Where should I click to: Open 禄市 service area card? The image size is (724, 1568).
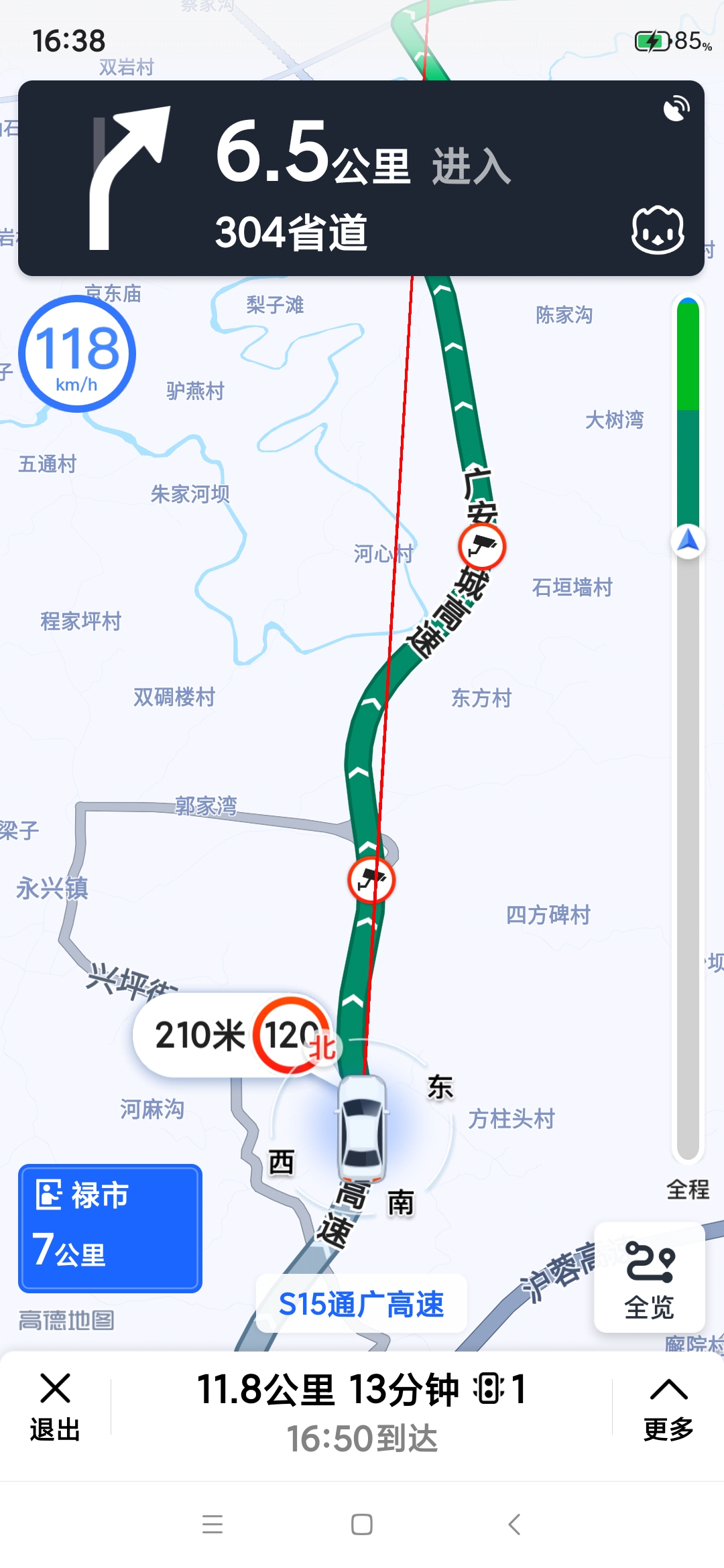coord(110,1228)
